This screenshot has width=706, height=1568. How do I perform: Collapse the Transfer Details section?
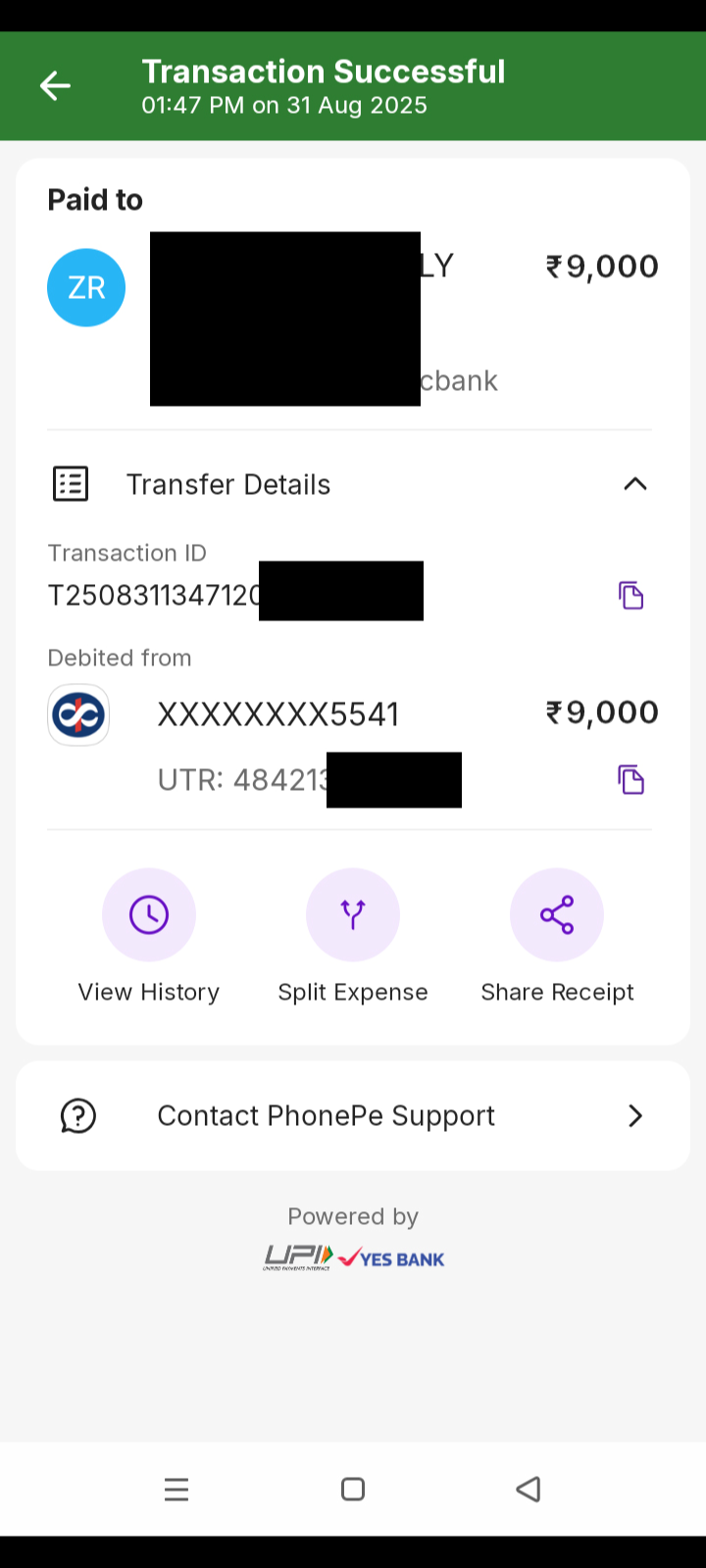click(x=634, y=484)
